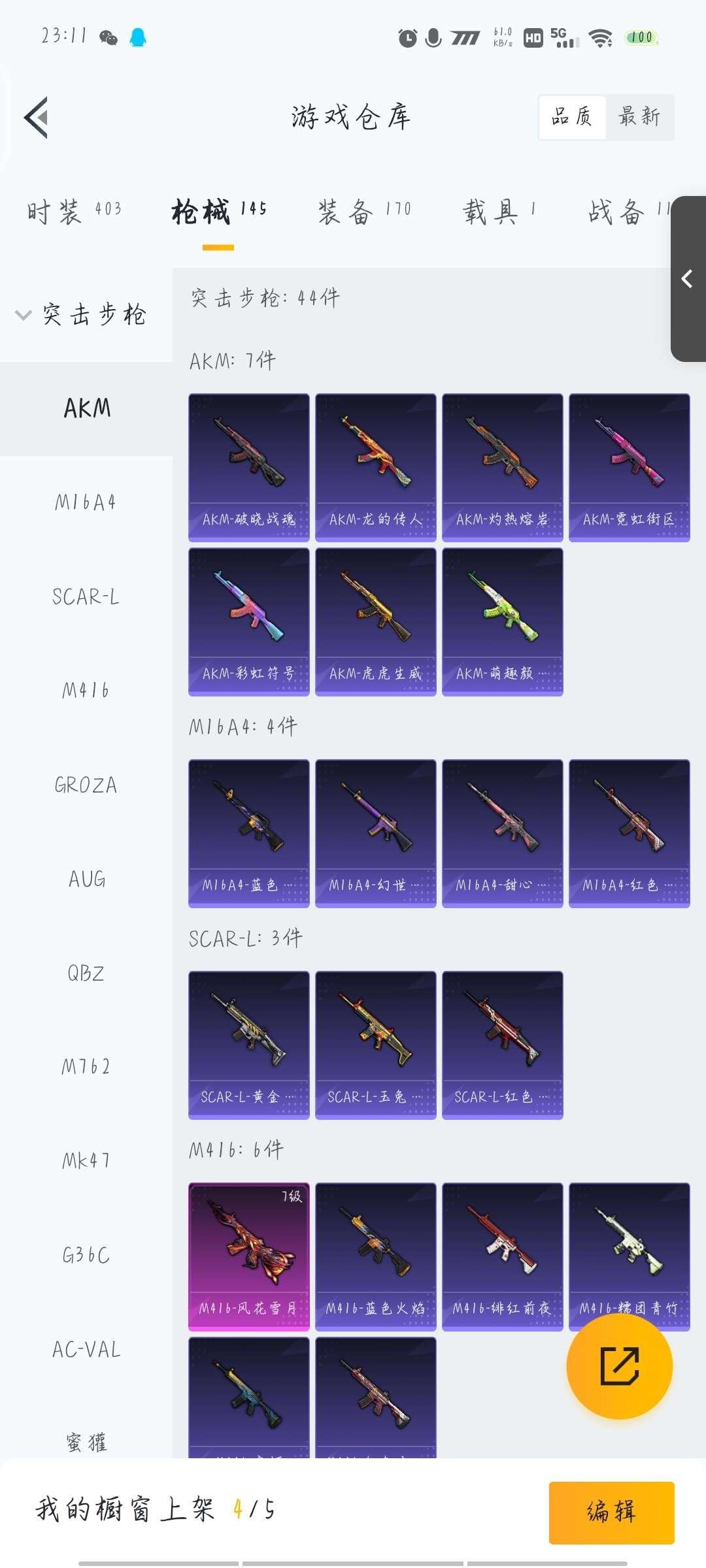Select M16A4 in the sidebar
Viewport: 706px width, 1568px height.
86,502
